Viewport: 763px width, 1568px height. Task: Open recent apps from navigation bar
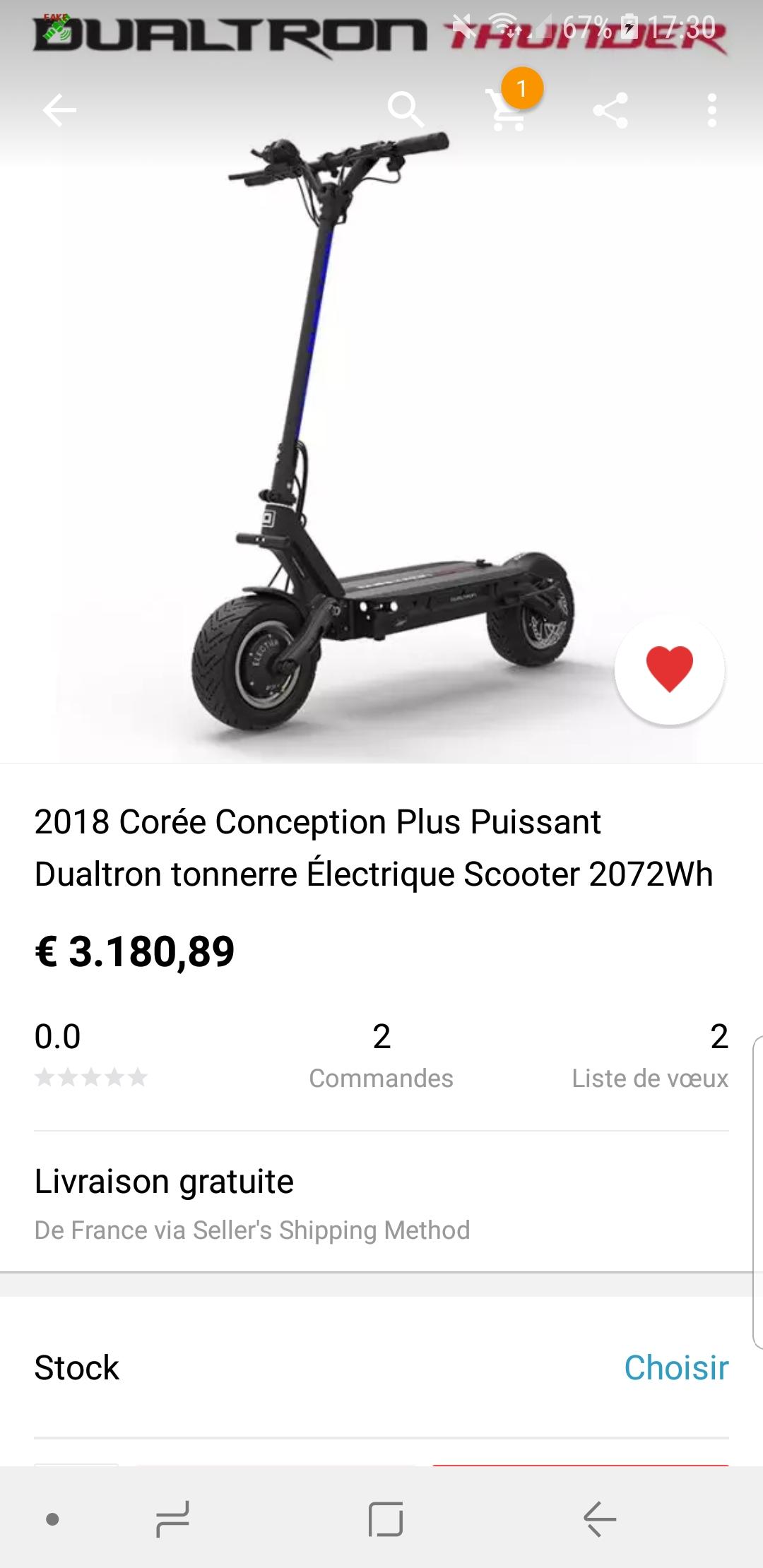click(173, 1519)
